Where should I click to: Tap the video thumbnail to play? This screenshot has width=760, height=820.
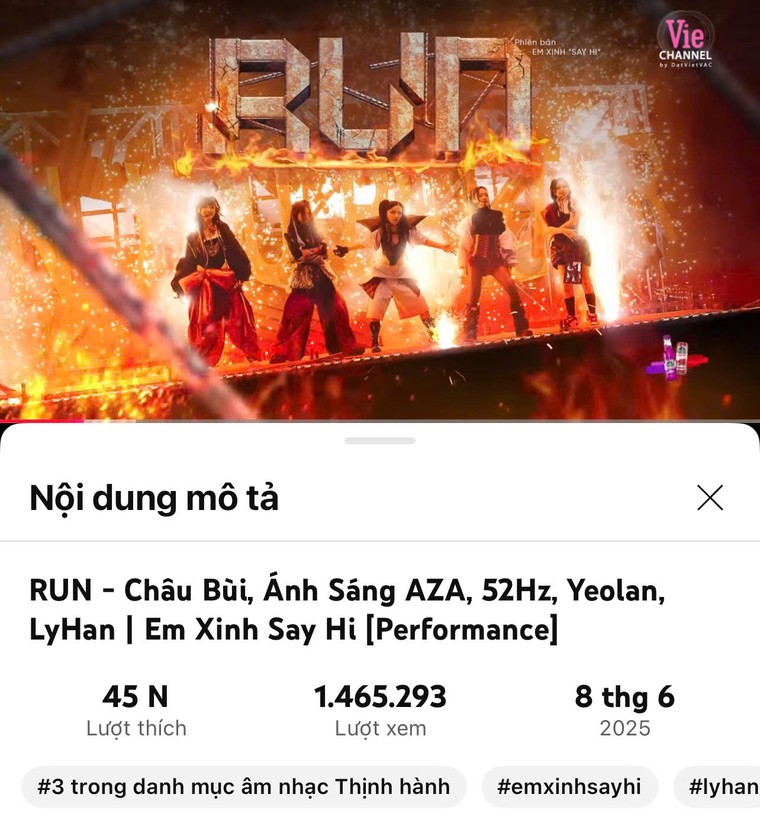pos(380,210)
